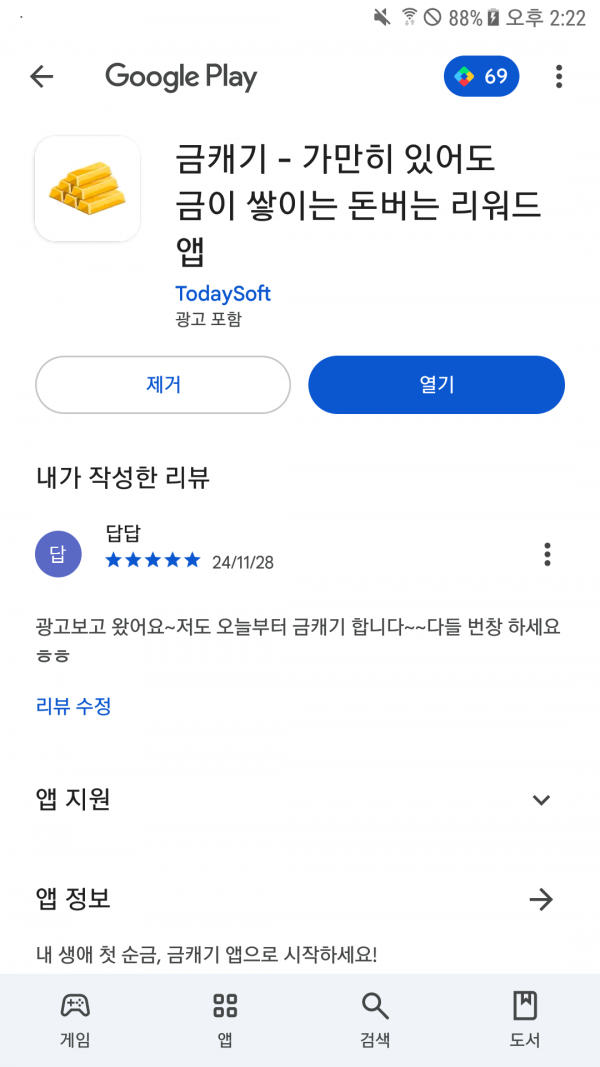The image size is (600, 1067).
Task: Switch to the 앱 tab
Action: 225,1019
